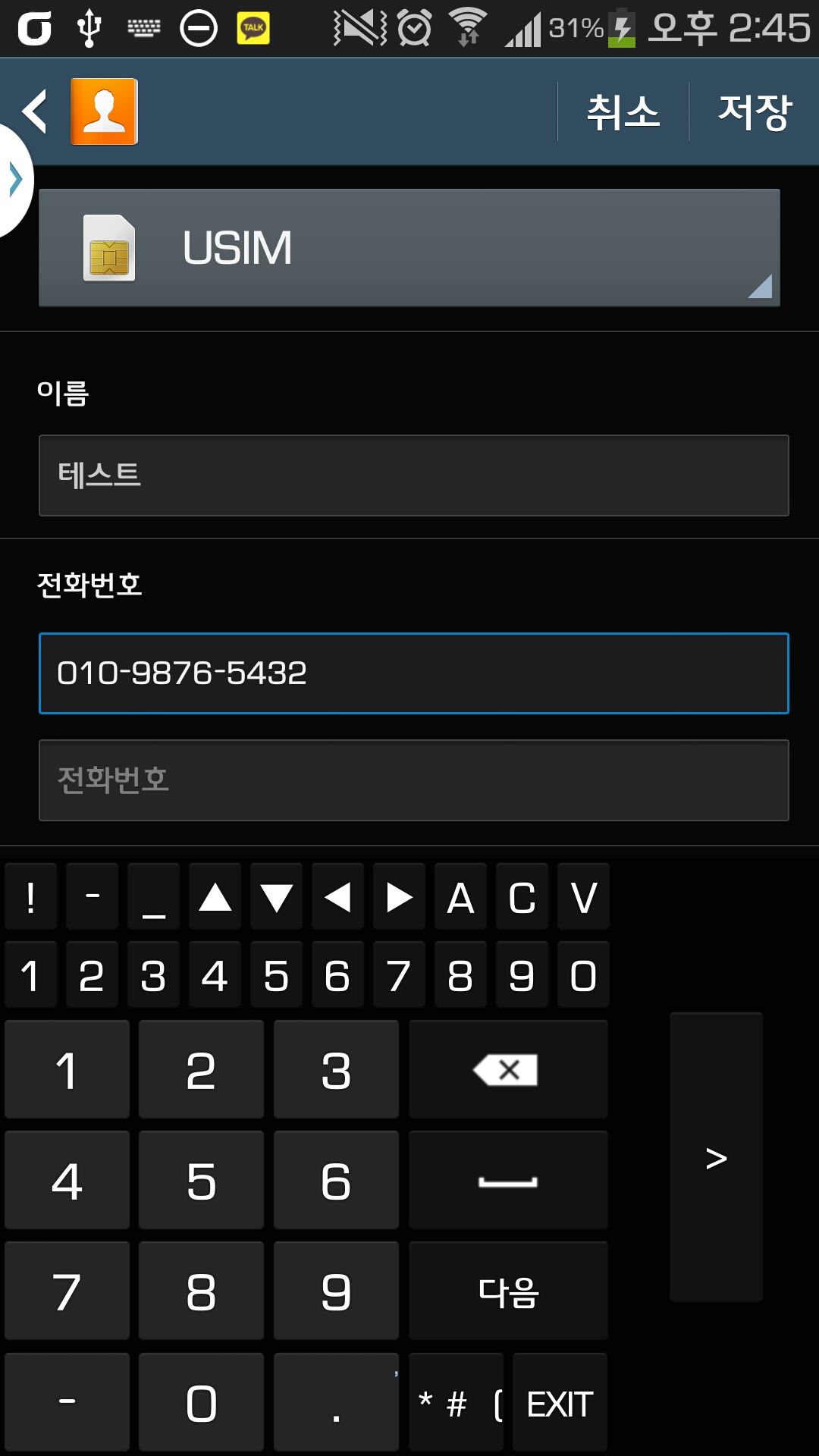Enter the large 0 key on the keypad
The width and height of the screenshot is (819, 1456).
point(201,1404)
